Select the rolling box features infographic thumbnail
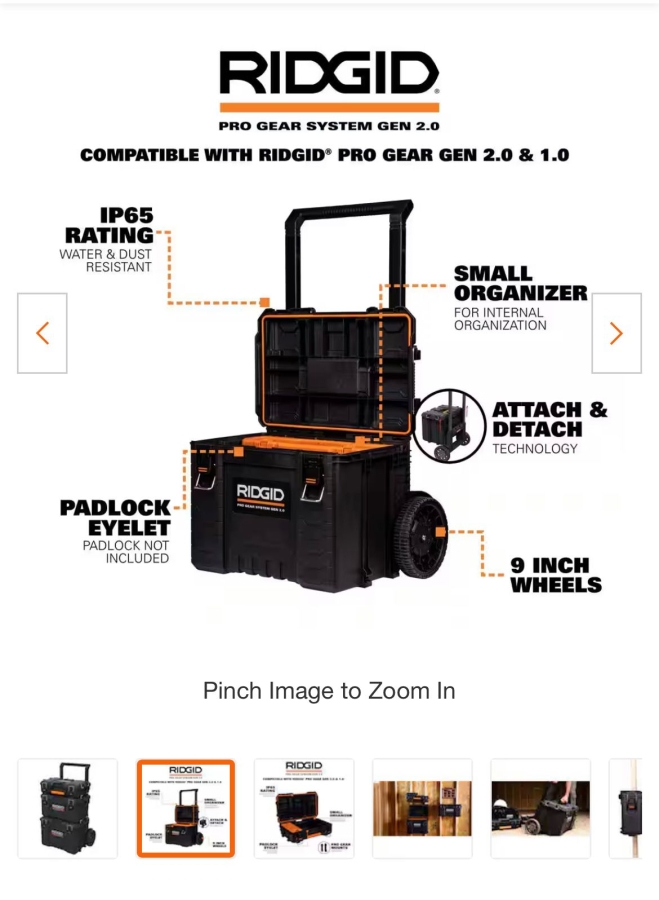659x900 pixels. click(185, 808)
